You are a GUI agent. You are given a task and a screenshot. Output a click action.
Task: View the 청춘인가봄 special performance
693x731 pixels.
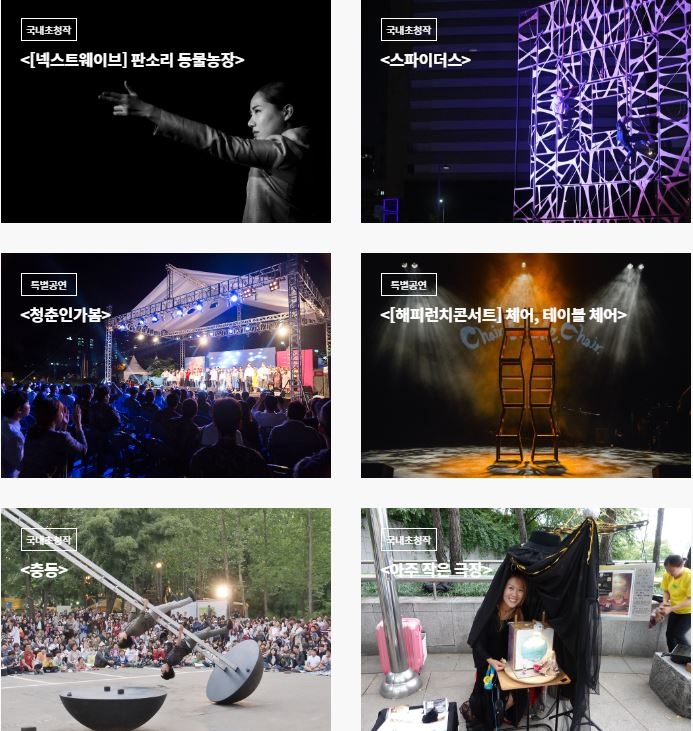coord(165,365)
